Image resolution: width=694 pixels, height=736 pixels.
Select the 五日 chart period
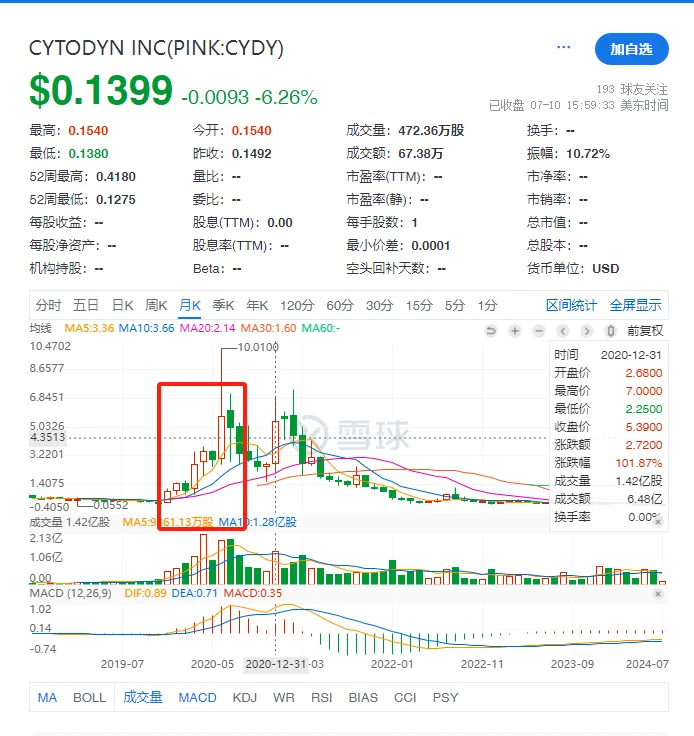(x=86, y=305)
